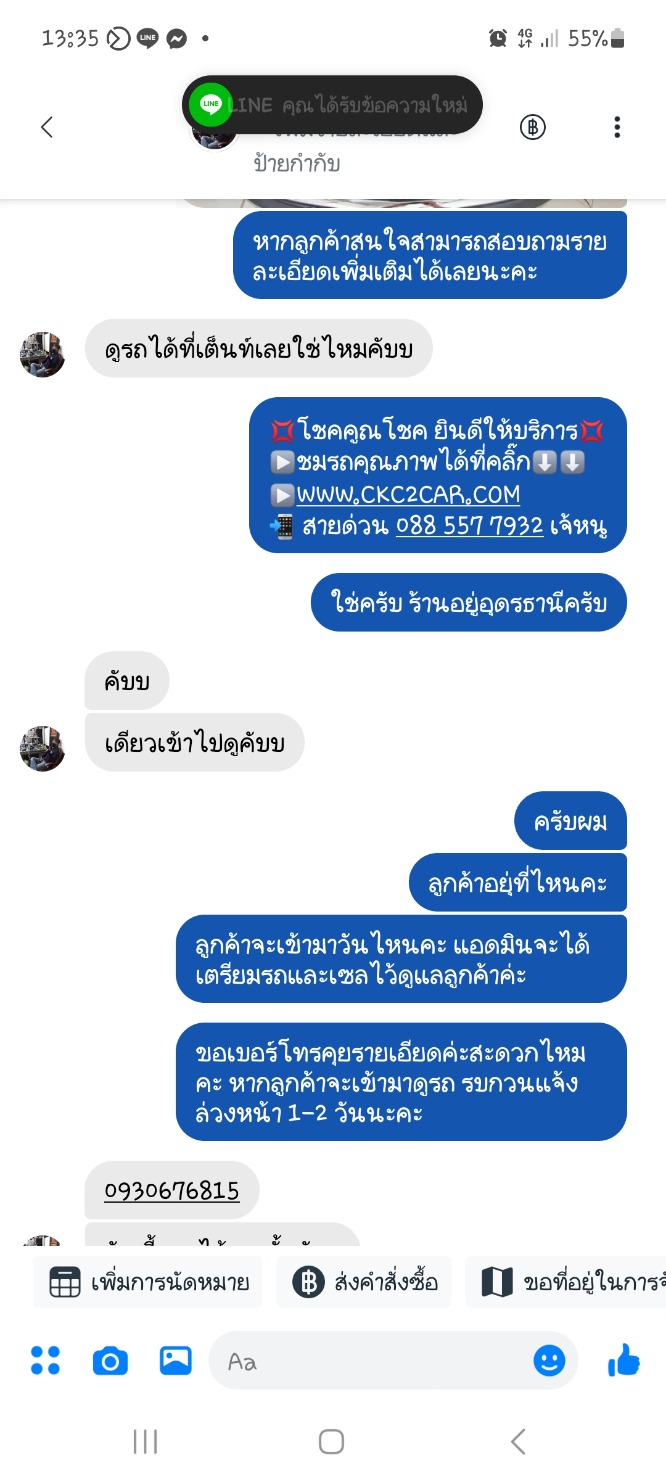This screenshot has width=666, height=1480.
Task: Open the four-dot more actions menu
Action: [45, 1361]
